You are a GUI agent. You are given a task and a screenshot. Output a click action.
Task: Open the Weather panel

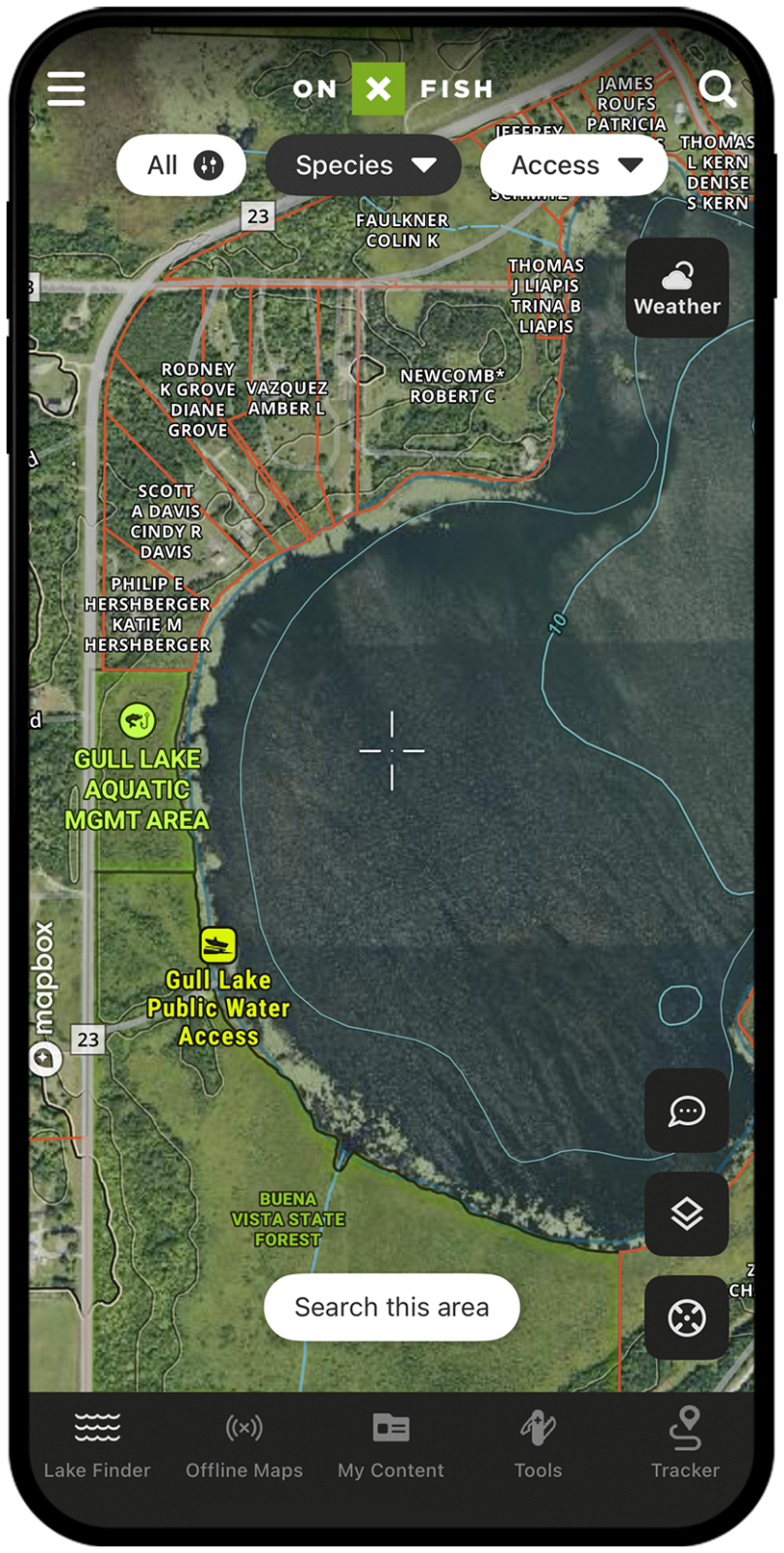[677, 288]
